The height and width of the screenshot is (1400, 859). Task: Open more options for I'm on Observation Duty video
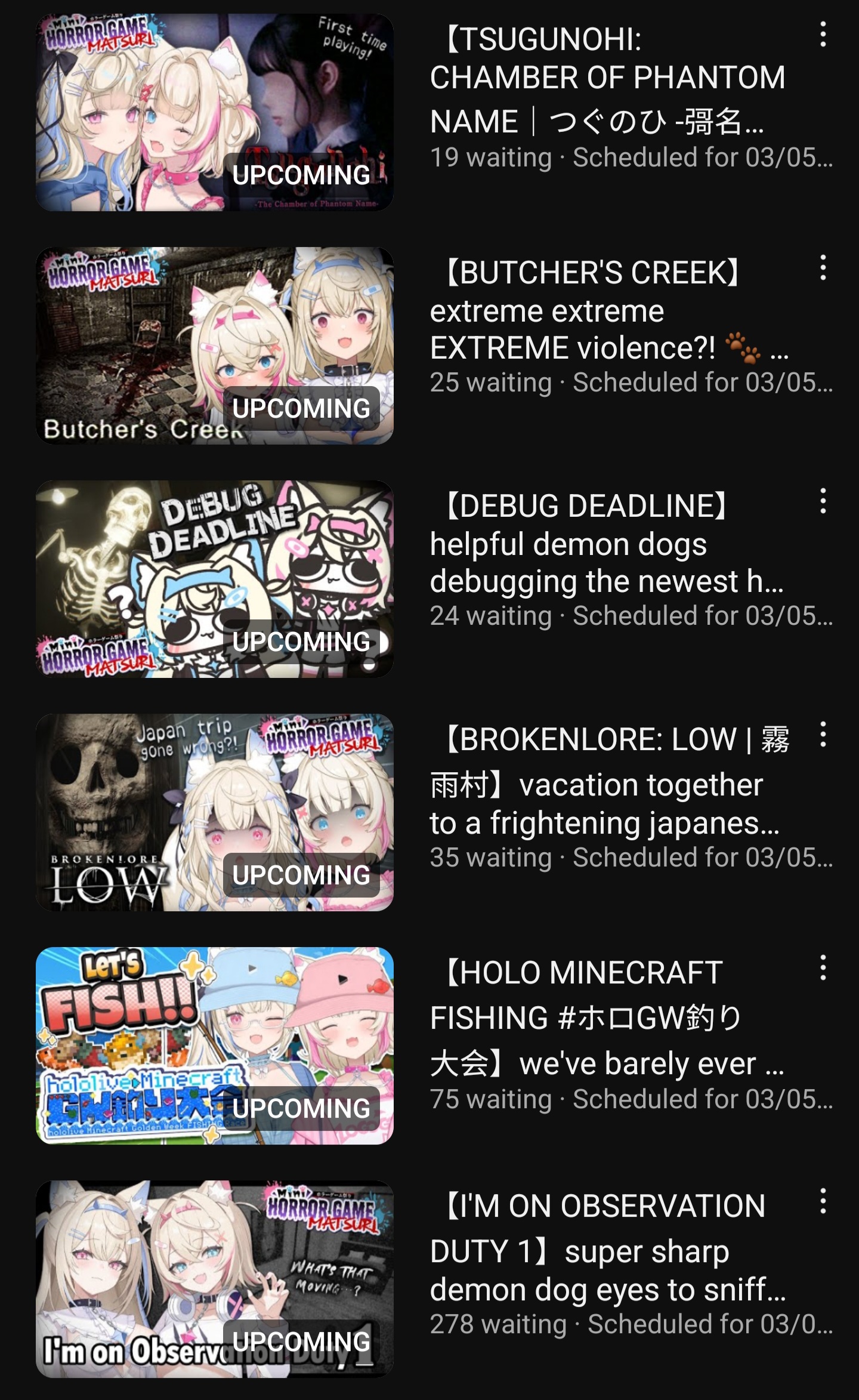(823, 1201)
